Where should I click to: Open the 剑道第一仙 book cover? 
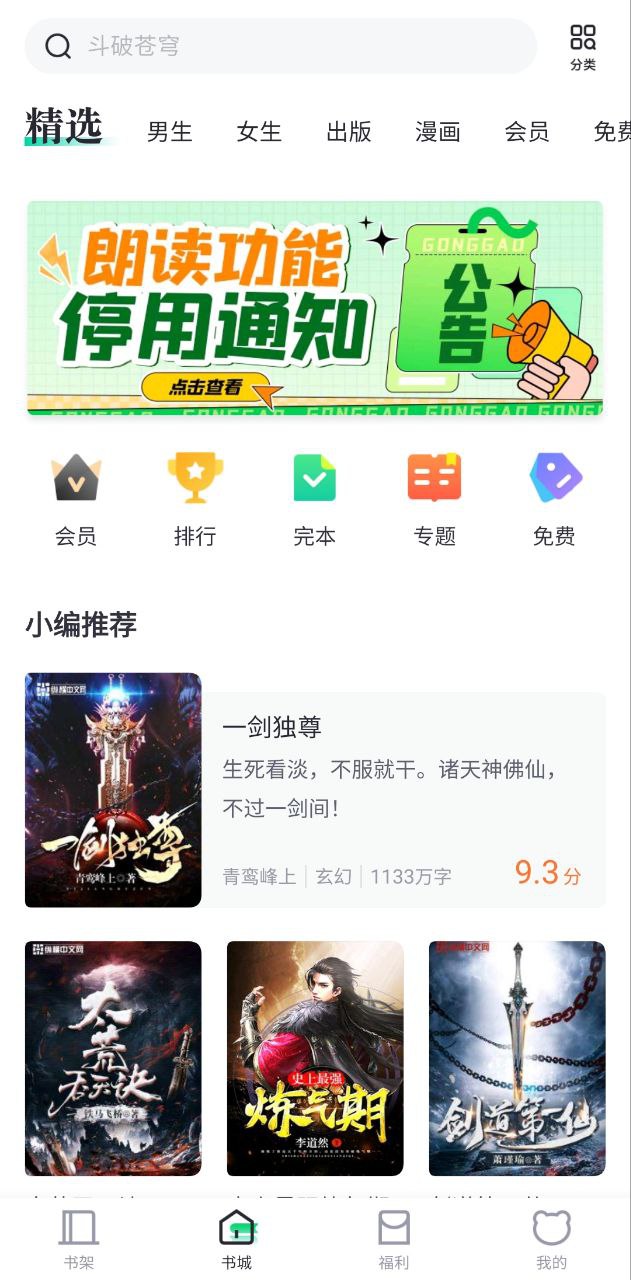[x=517, y=1058]
